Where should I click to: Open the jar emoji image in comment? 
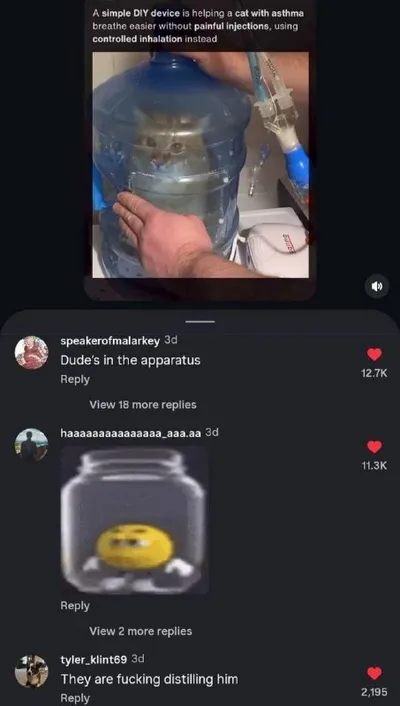134,520
